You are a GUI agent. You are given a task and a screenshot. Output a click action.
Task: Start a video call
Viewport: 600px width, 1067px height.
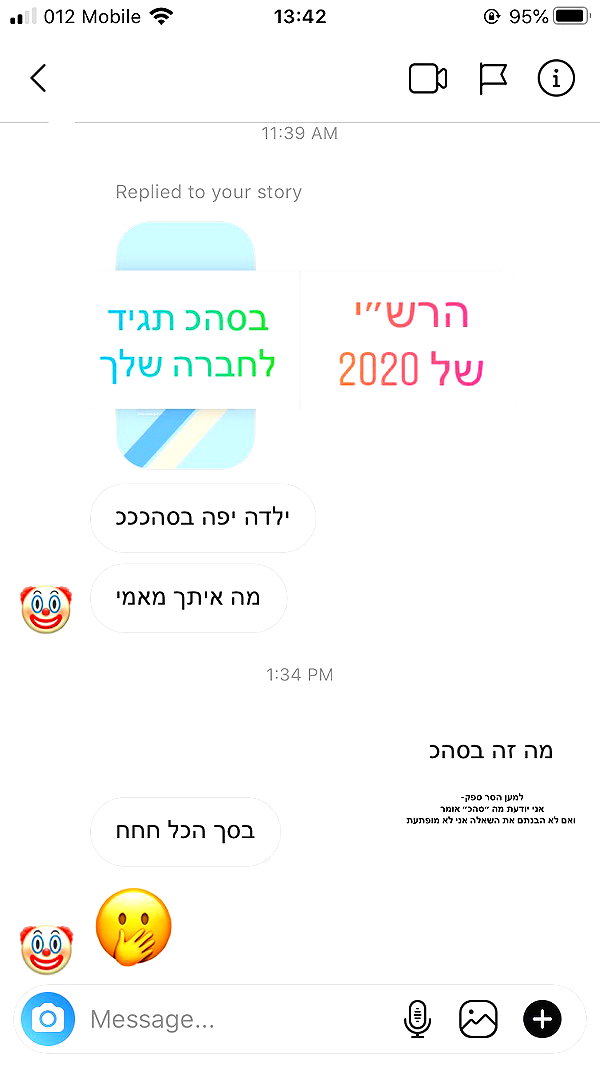pyautogui.click(x=428, y=78)
